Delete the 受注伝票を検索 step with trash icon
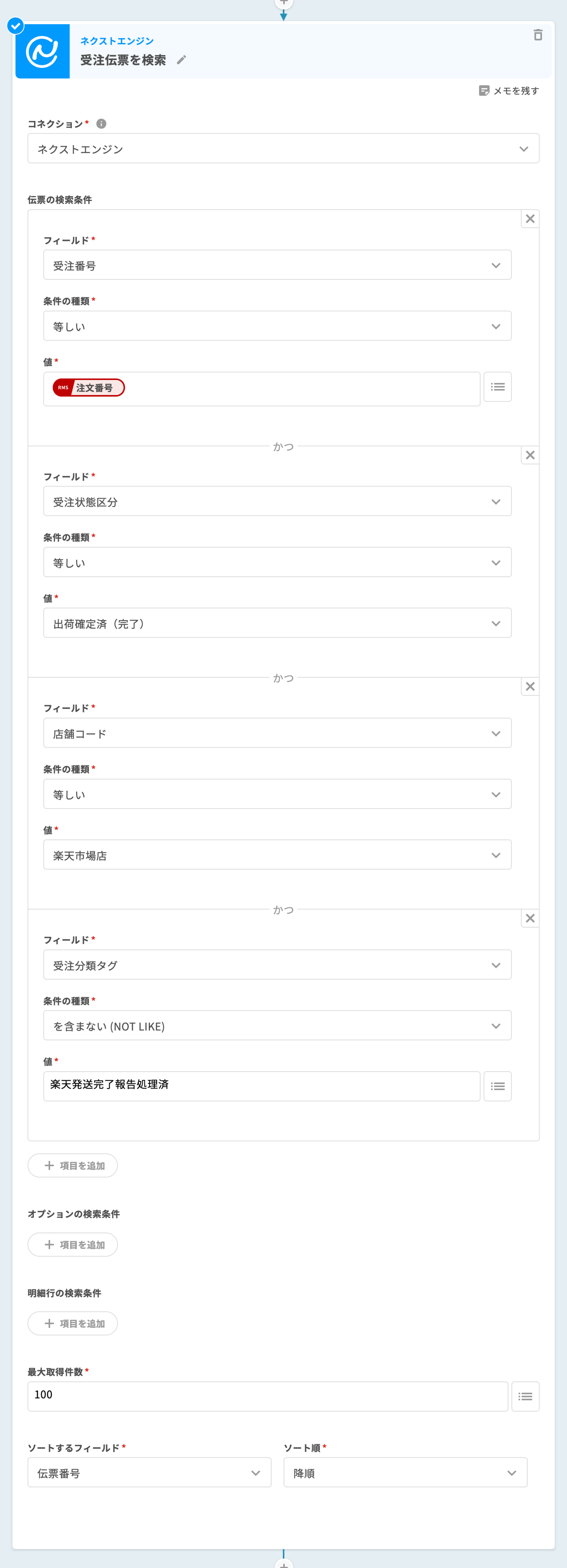 point(538,35)
